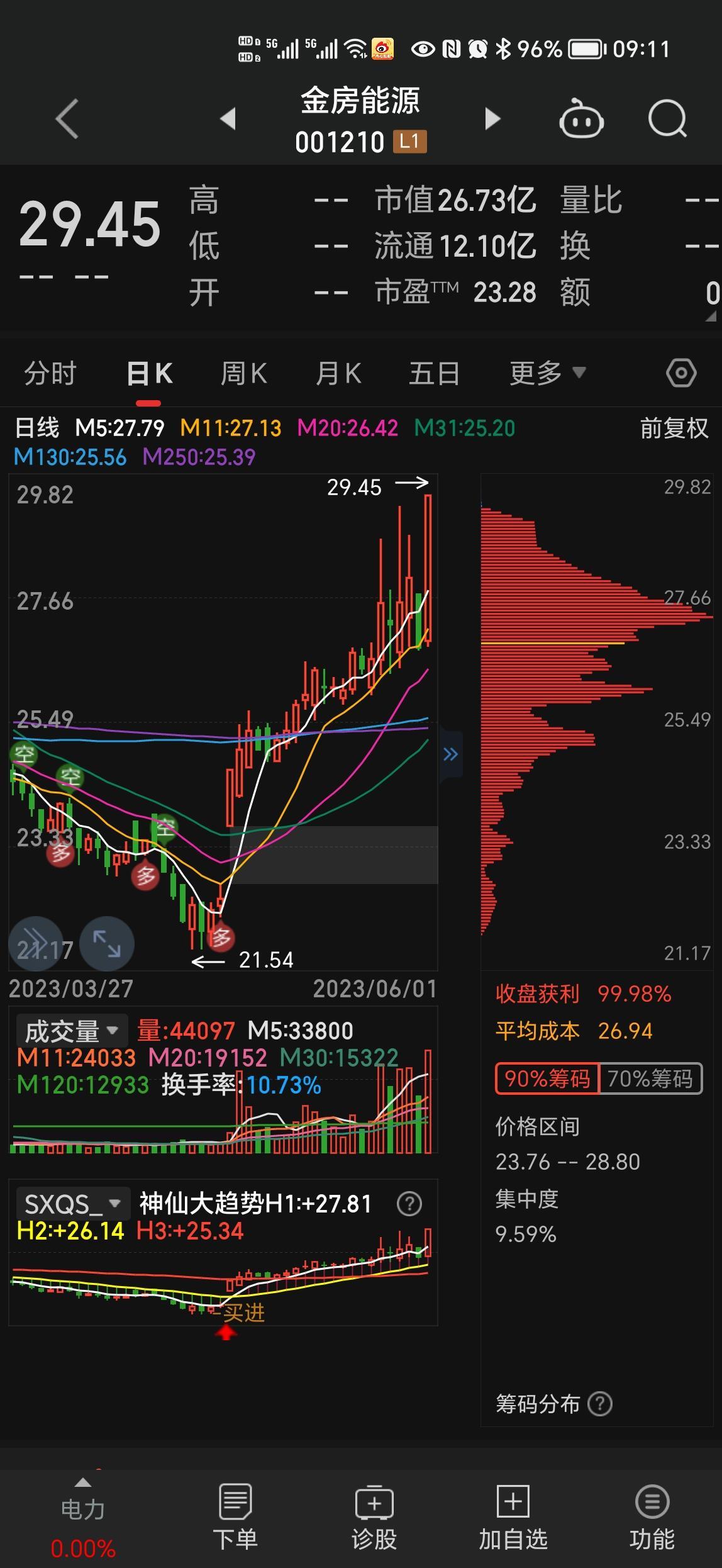Open 筹码分布 explanation question mark
The height and width of the screenshot is (1568, 722).
click(x=602, y=1403)
